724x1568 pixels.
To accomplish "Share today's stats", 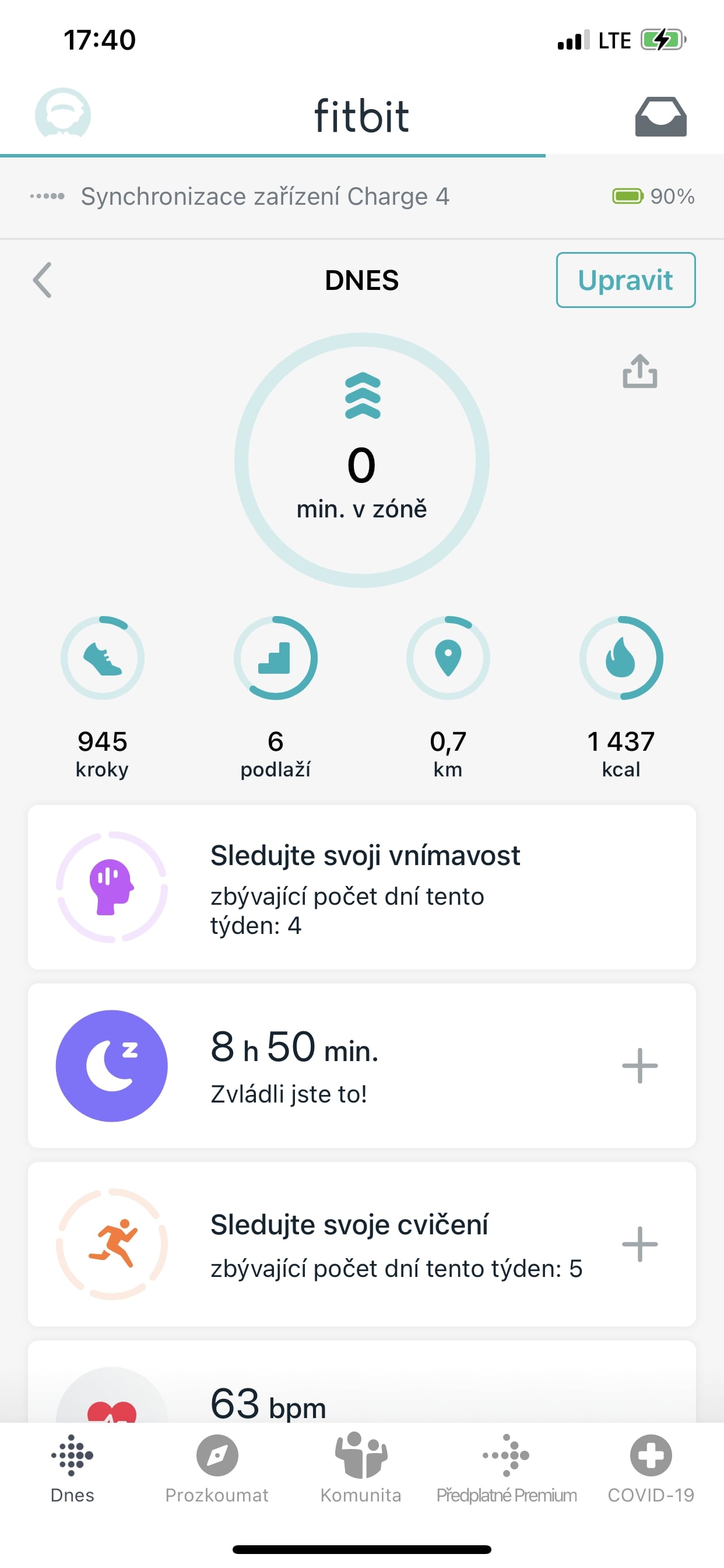I will [x=639, y=370].
